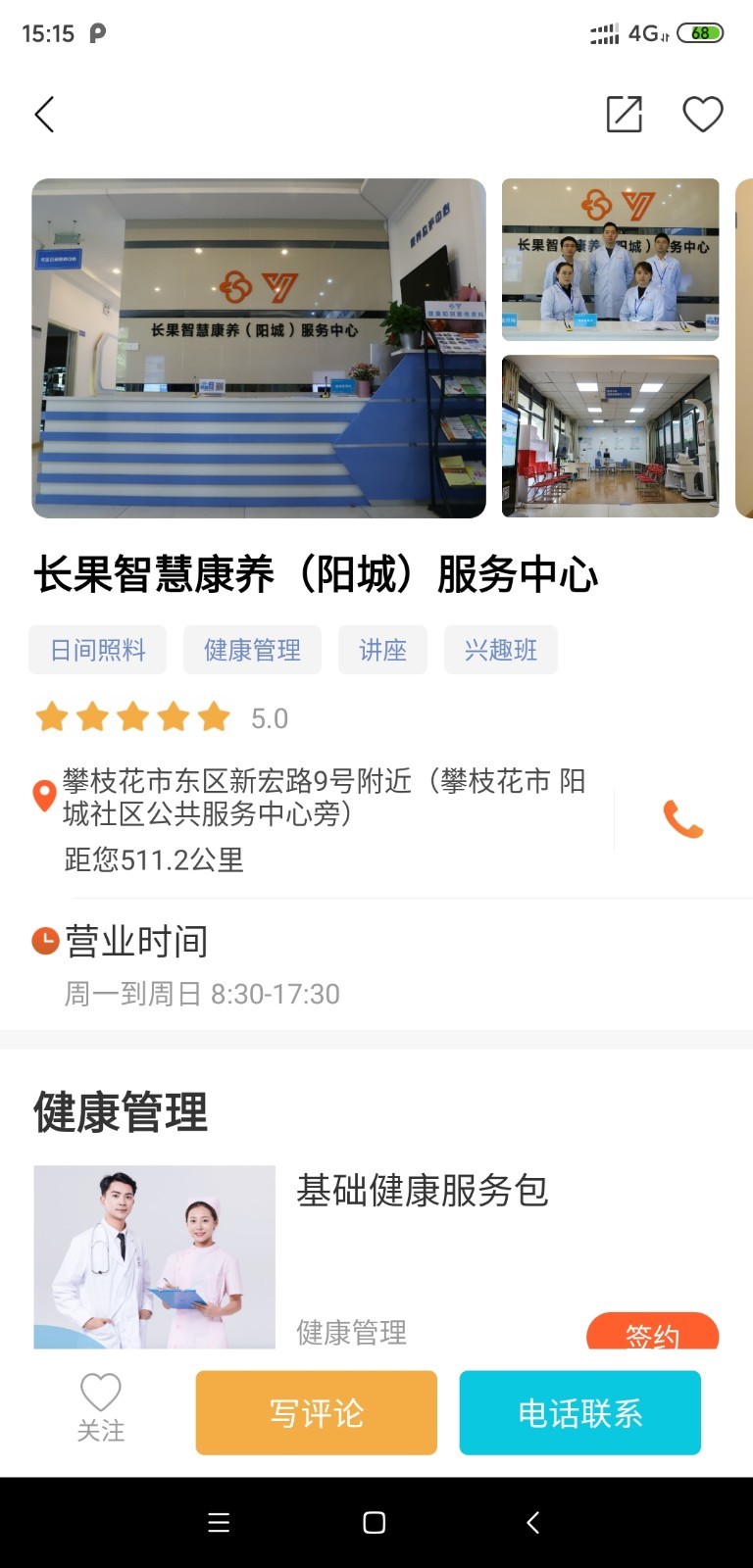Select the 兴趣班 tag
Image resolution: width=753 pixels, height=1568 pixels.
[x=500, y=650]
